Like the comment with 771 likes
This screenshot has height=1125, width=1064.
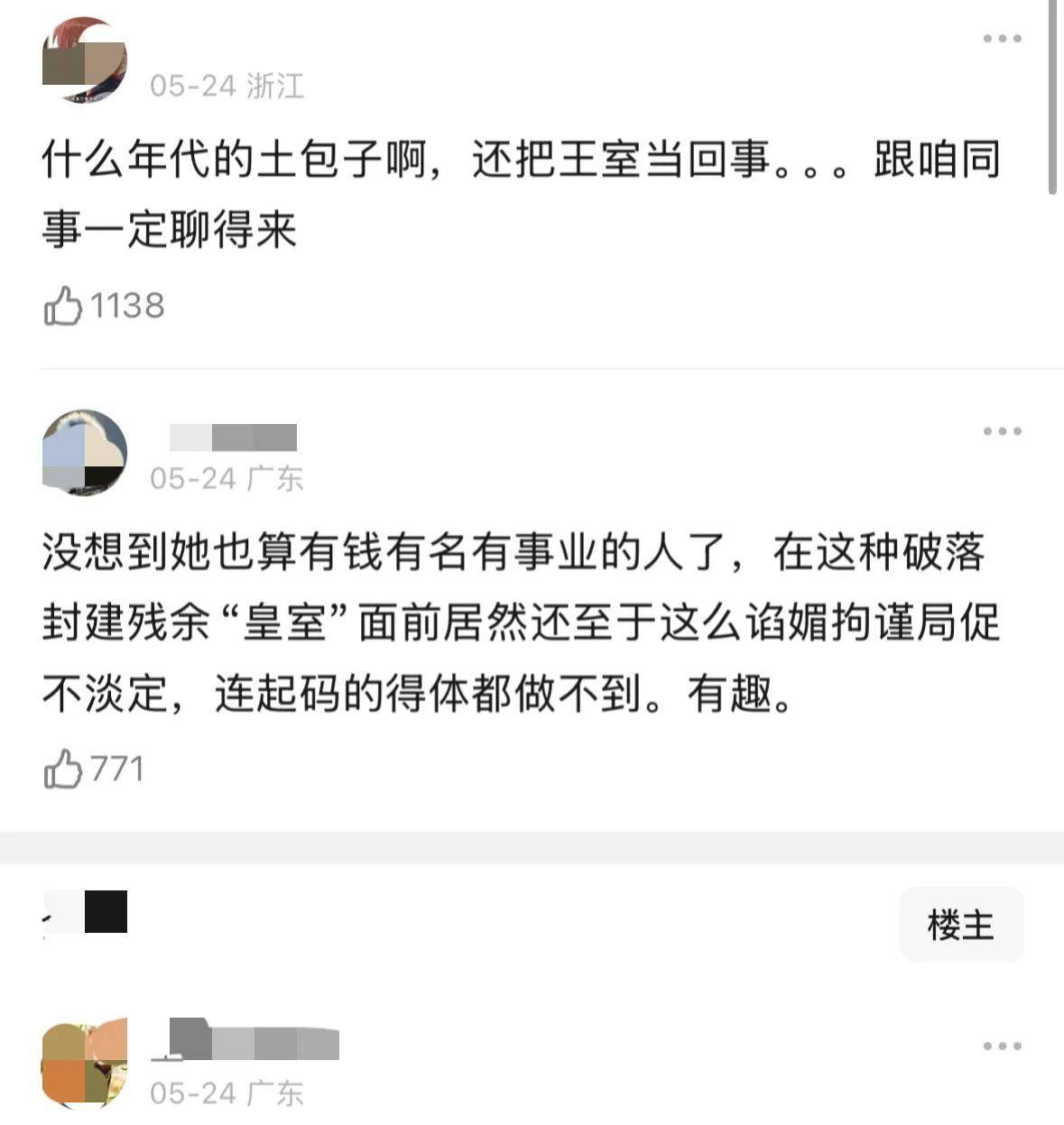[x=63, y=770]
